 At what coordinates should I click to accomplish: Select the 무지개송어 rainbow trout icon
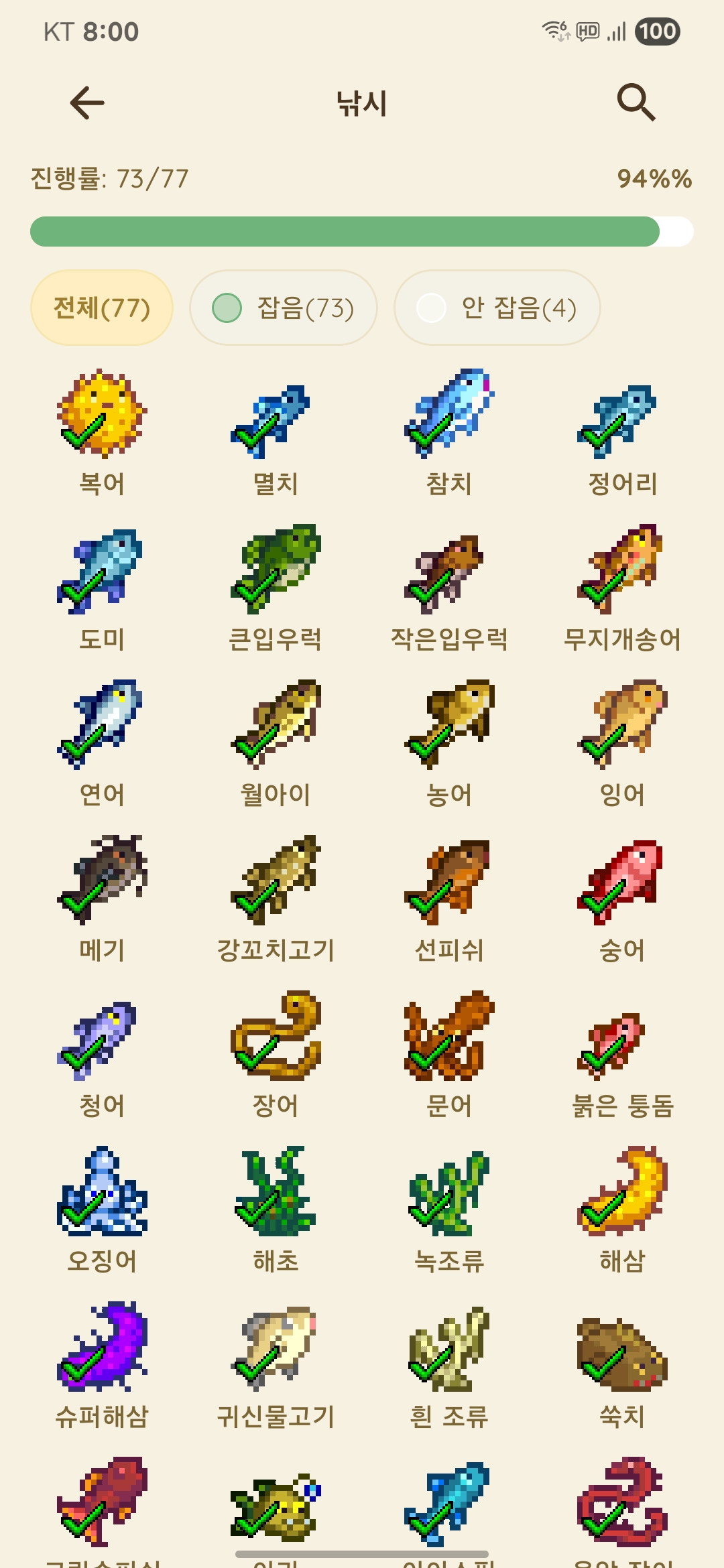pyautogui.click(x=623, y=576)
